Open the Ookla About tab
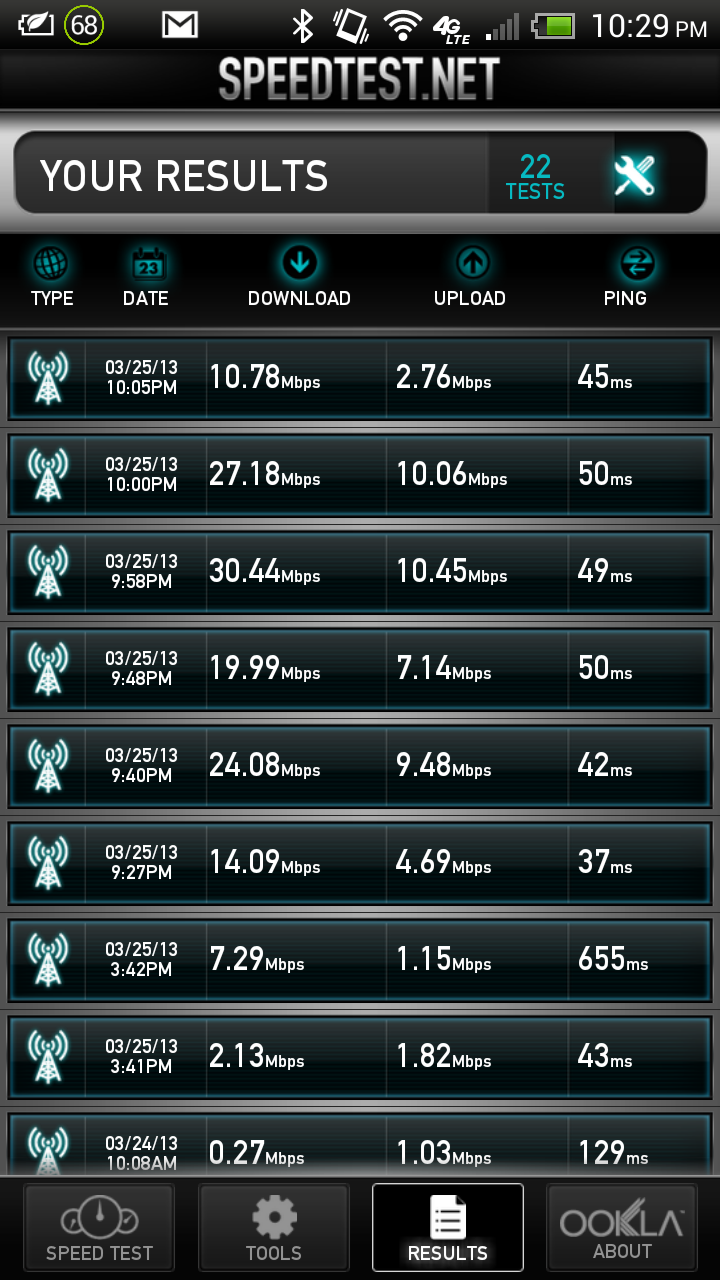Image resolution: width=720 pixels, height=1280 pixels. point(622,1228)
